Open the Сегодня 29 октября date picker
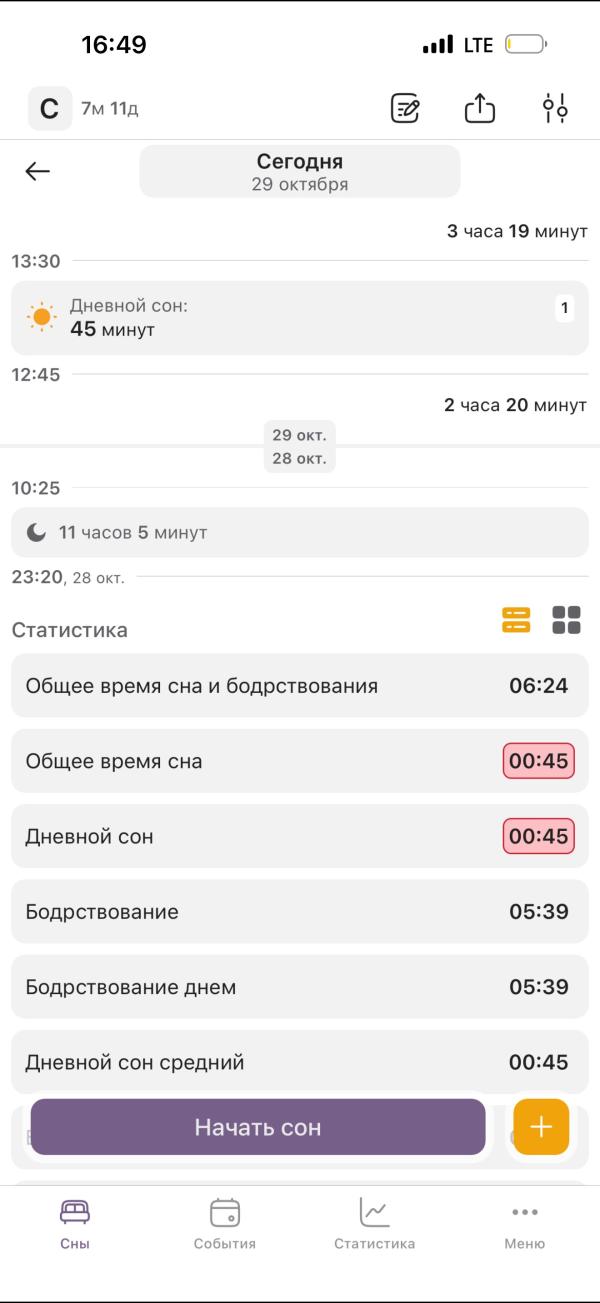Screen dimensions: 600x1303 pyautogui.click(x=300, y=171)
